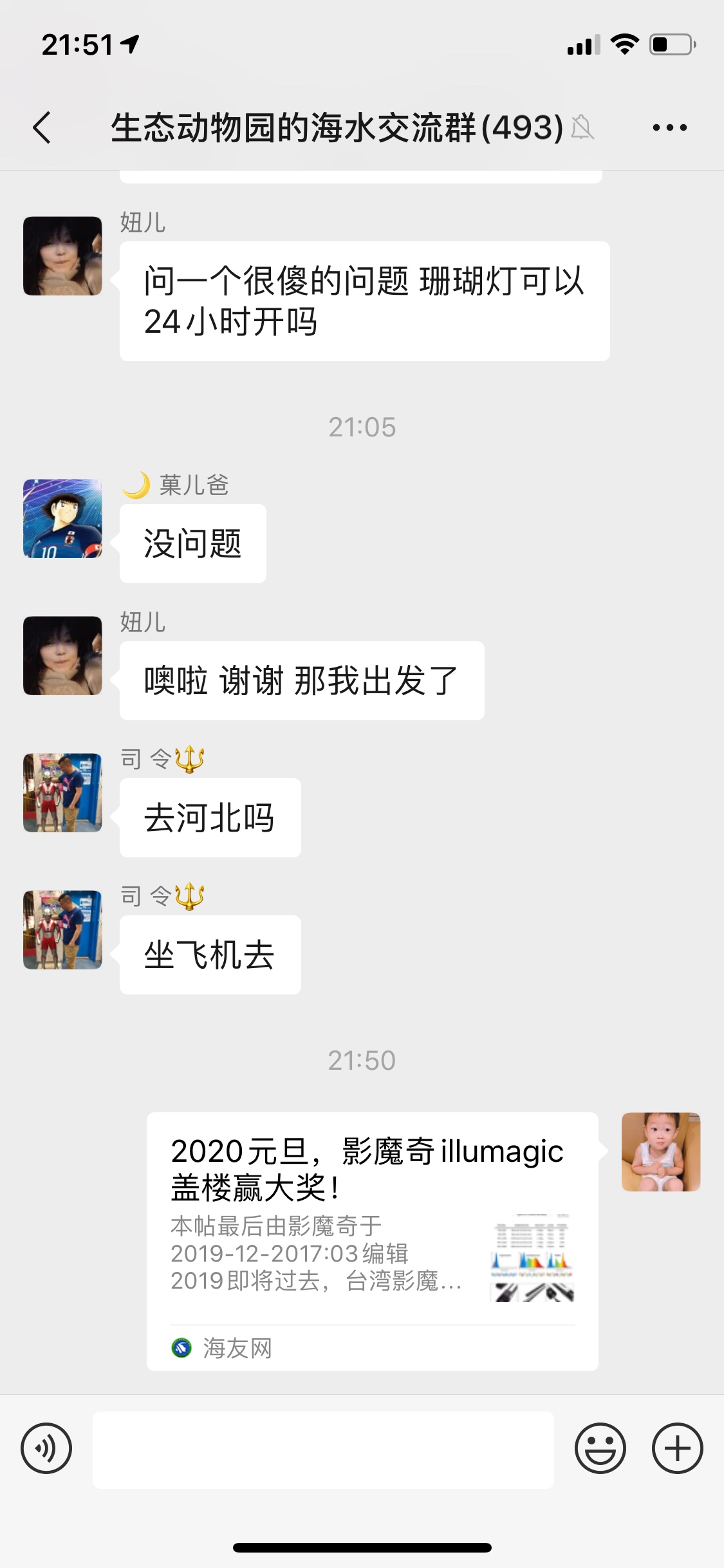Open 司令's avatar beside 去河北吗
724x1568 pixels.
(62, 792)
